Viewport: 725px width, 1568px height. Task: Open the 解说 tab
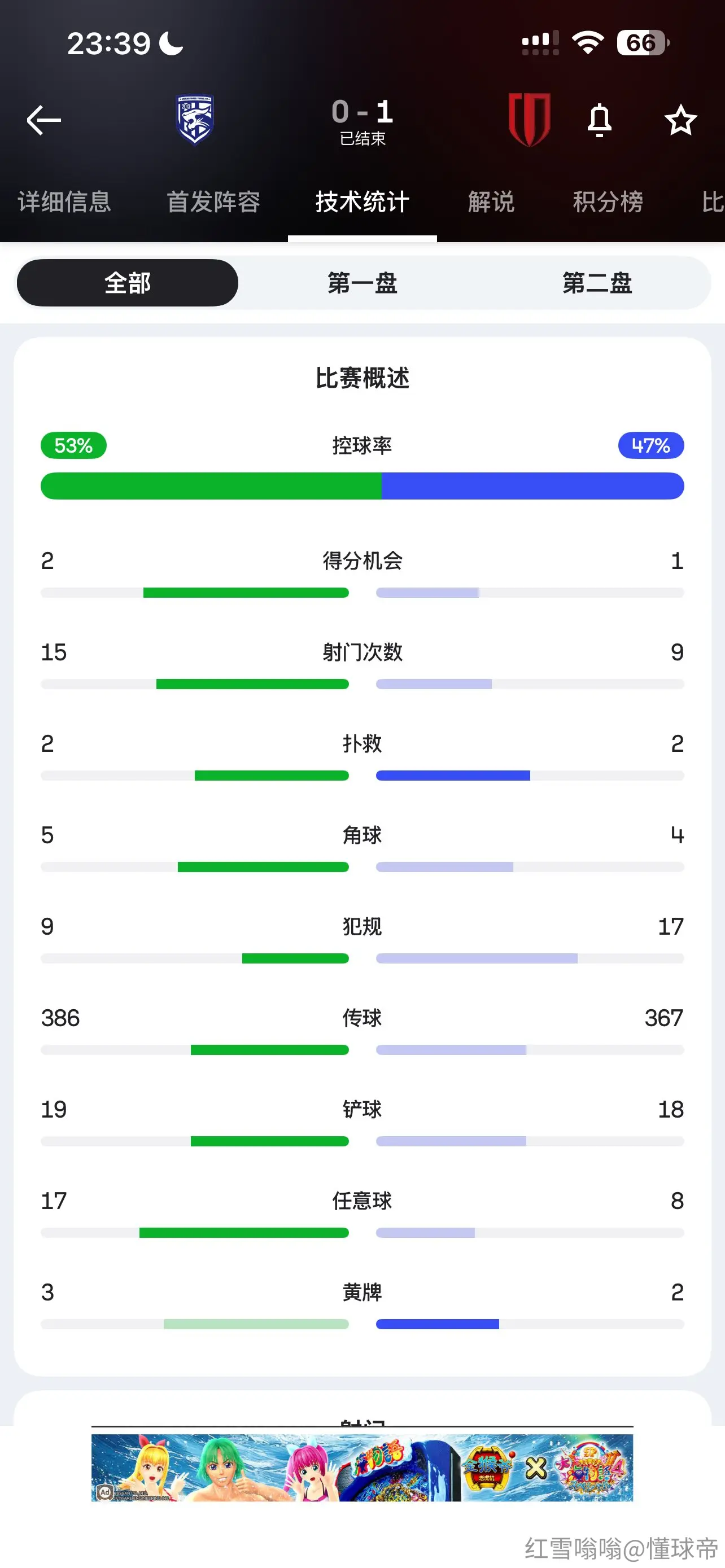(x=491, y=202)
